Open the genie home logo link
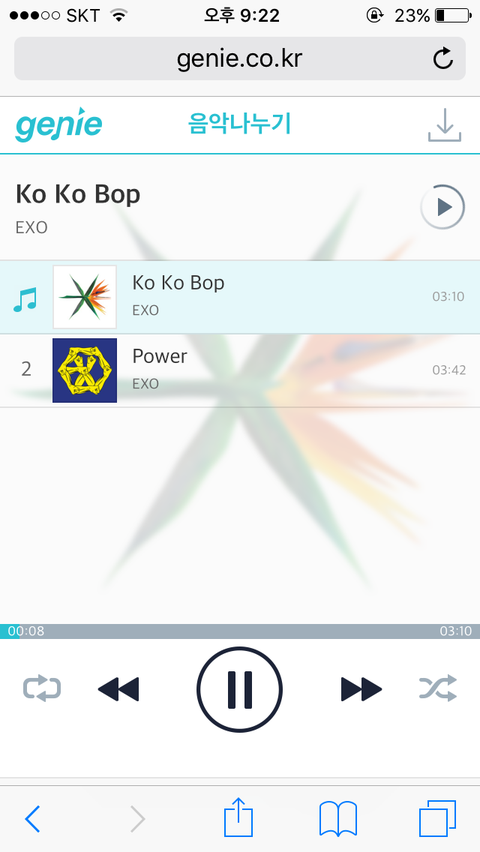Screen dimensions: 480x852 point(58,124)
